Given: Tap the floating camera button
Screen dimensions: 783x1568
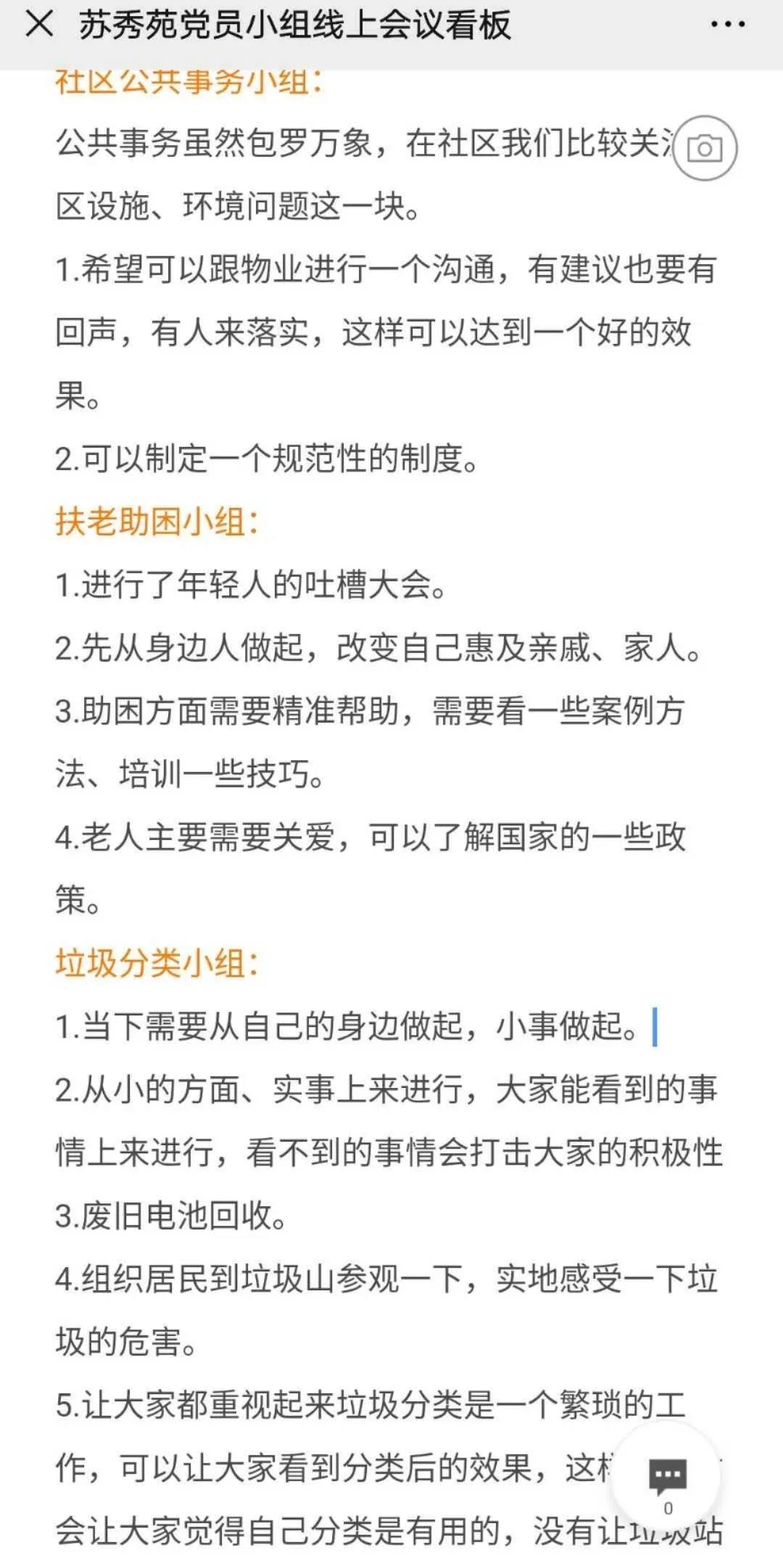Looking at the screenshot, I should click(x=705, y=148).
